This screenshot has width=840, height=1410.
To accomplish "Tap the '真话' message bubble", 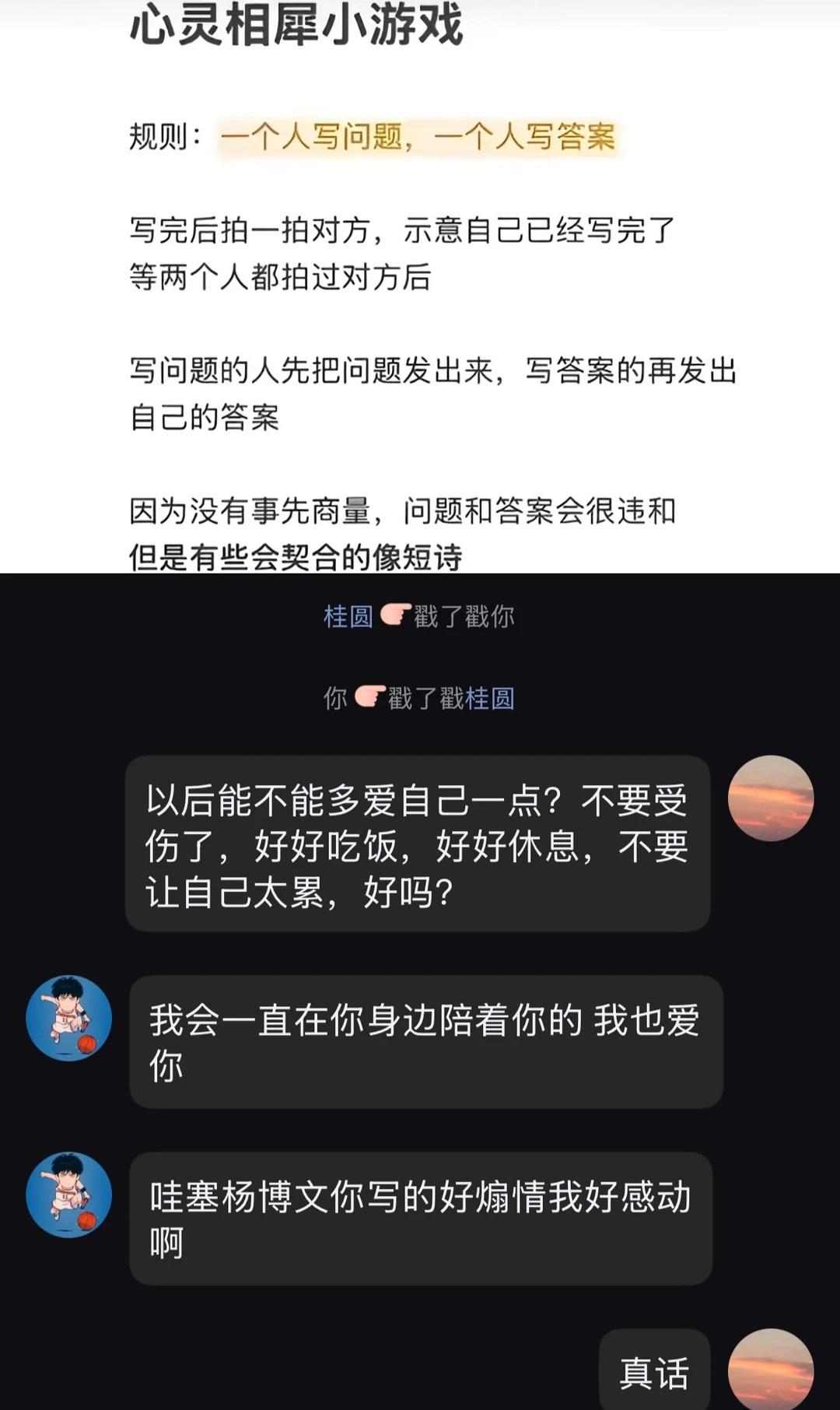I will coord(656,1368).
